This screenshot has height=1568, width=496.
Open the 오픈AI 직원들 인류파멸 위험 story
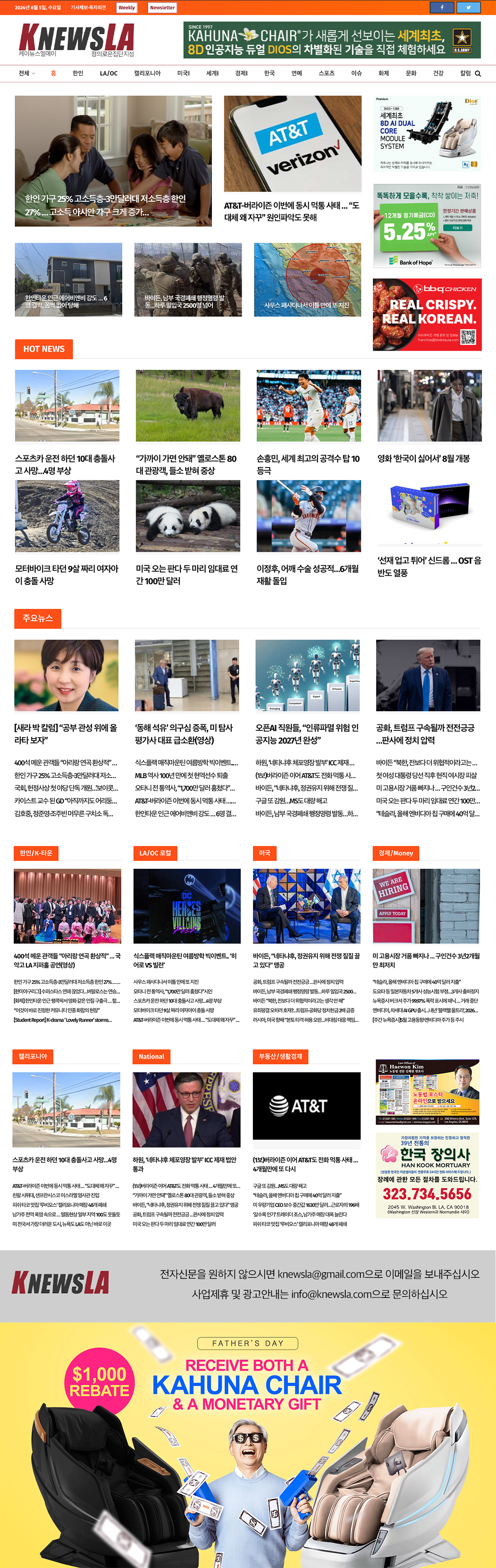307,733
